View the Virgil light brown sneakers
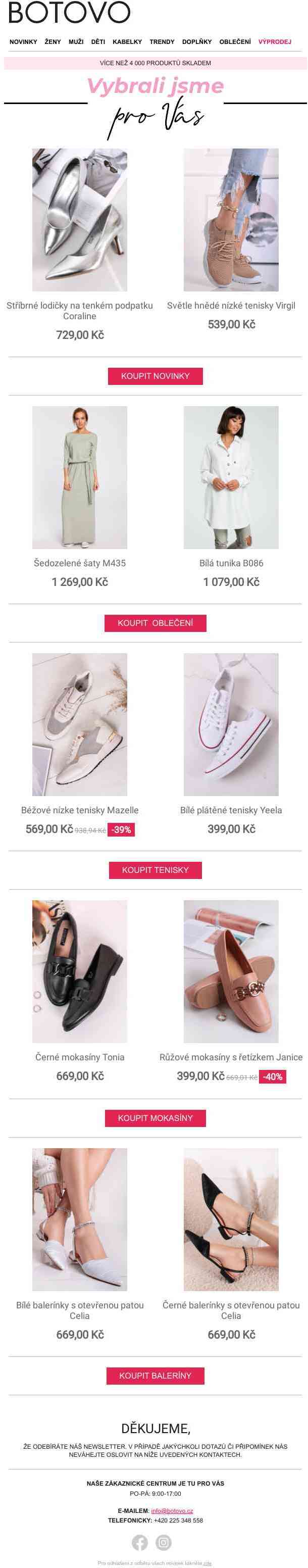 pyautogui.click(x=231, y=220)
